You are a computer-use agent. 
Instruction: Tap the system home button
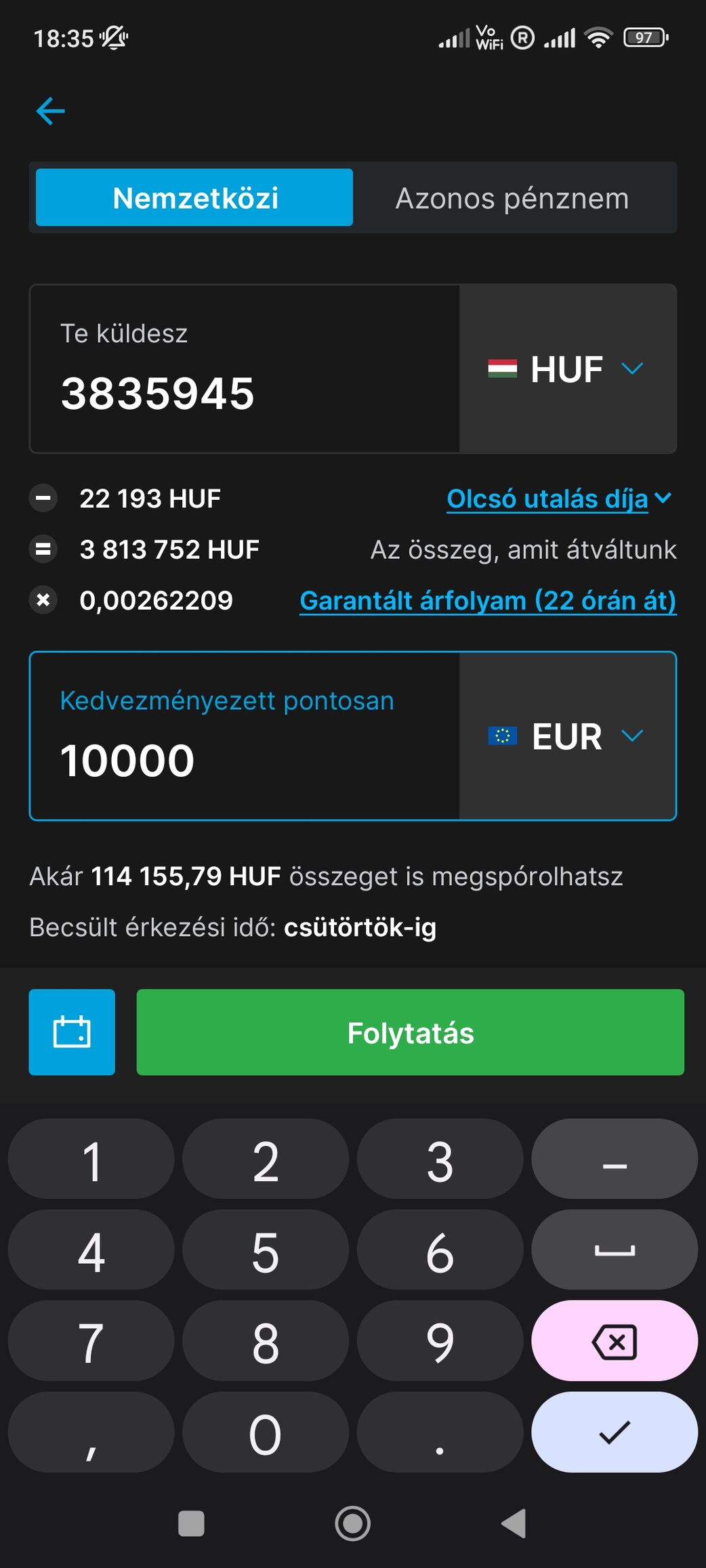point(353,1524)
